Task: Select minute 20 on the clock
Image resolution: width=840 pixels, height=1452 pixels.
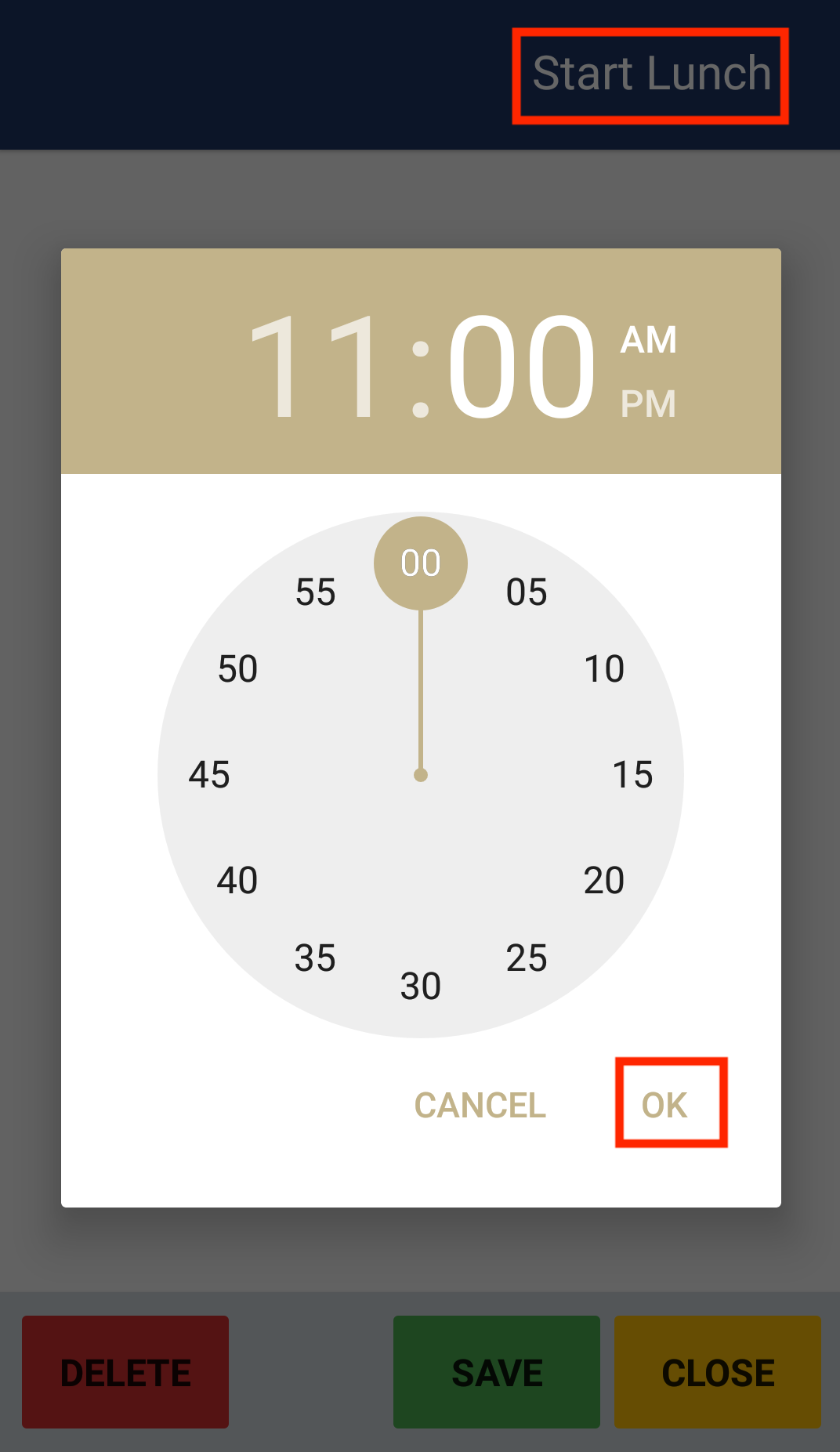Action: [x=603, y=880]
